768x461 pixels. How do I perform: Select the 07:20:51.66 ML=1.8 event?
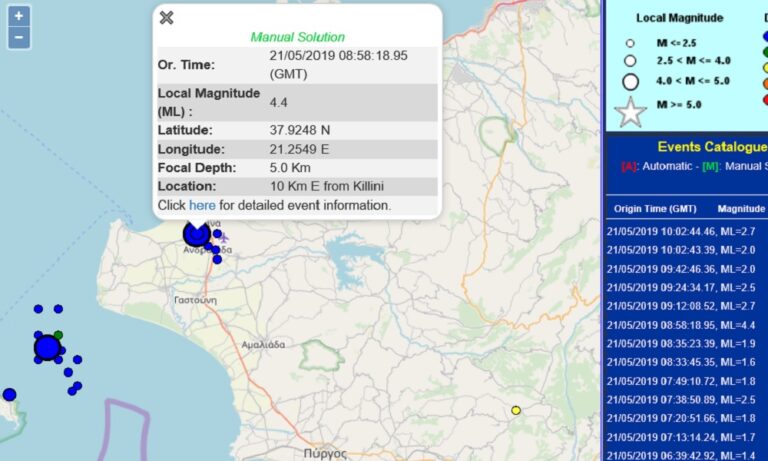tap(684, 418)
